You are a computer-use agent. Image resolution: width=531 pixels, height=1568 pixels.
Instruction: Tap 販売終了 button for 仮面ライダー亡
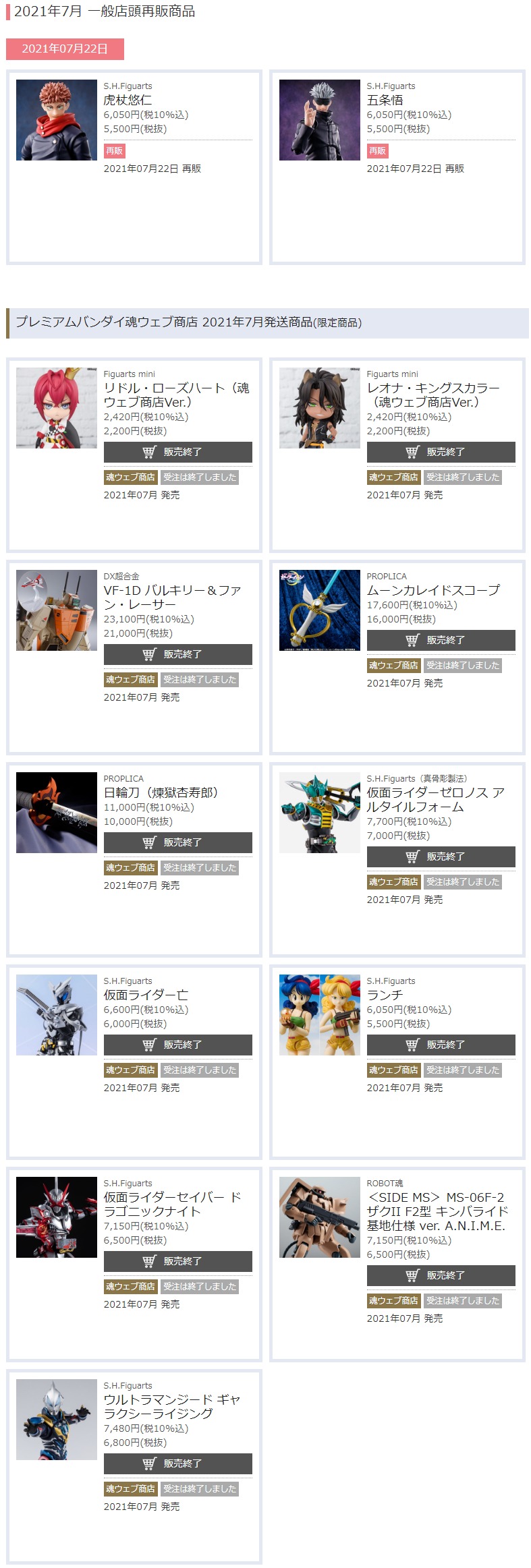coord(177,1045)
